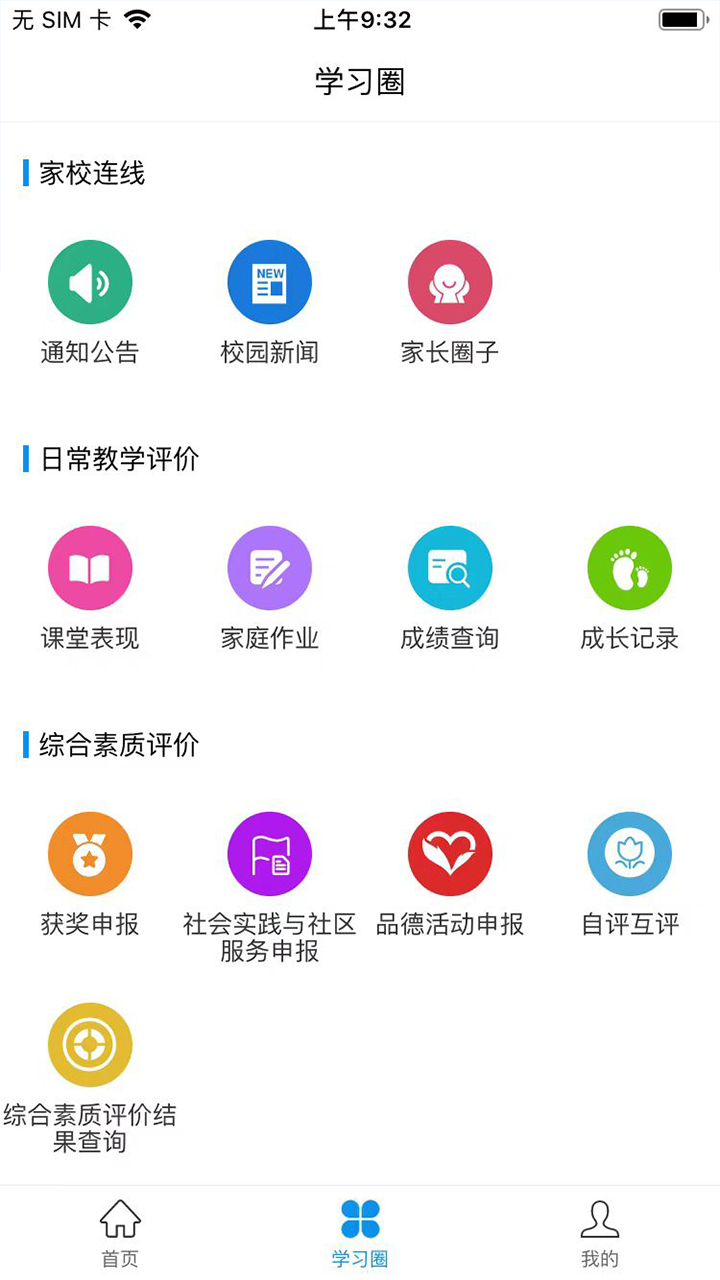Switch to the 首页 home tab

pyautogui.click(x=119, y=1232)
